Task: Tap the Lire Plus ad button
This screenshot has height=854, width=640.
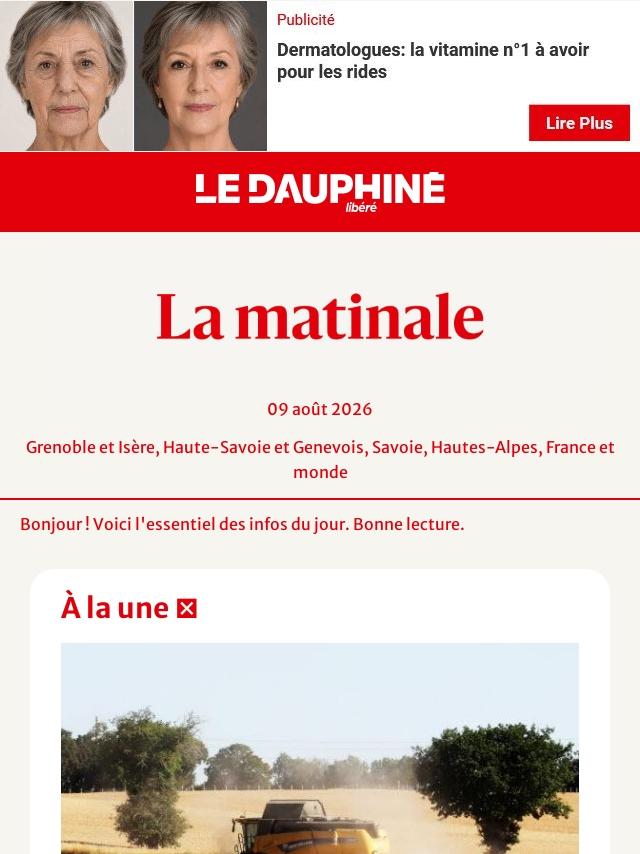Action: pos(579,123)
